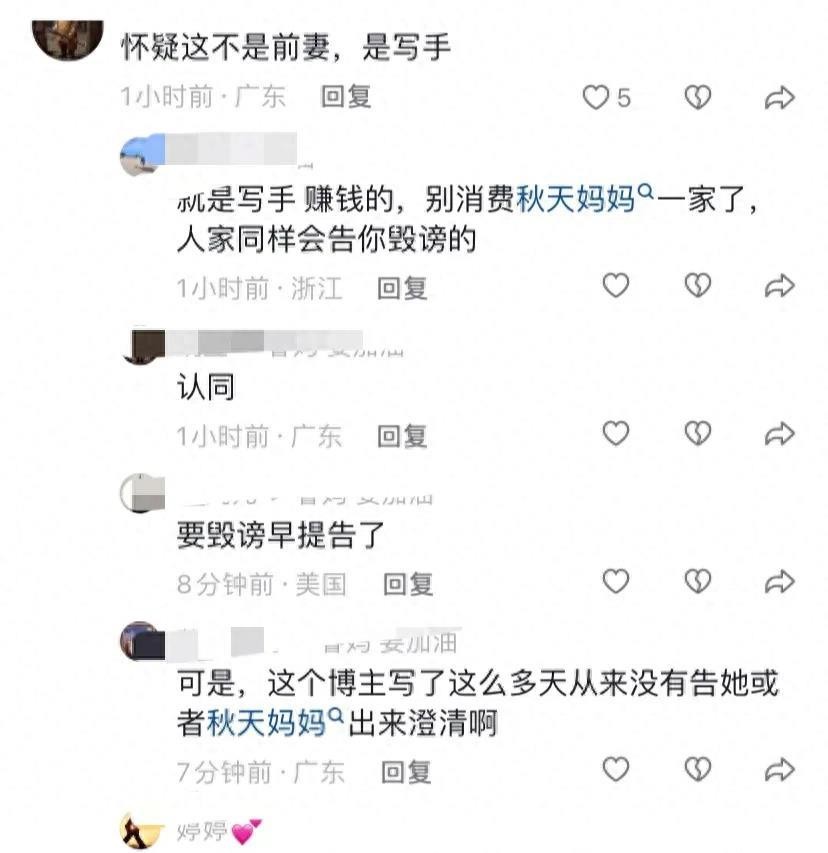Screen dimensions: 828x853
Task: Like the comment "要毁谤早提告了"
Action: click(x=616, y=581)
